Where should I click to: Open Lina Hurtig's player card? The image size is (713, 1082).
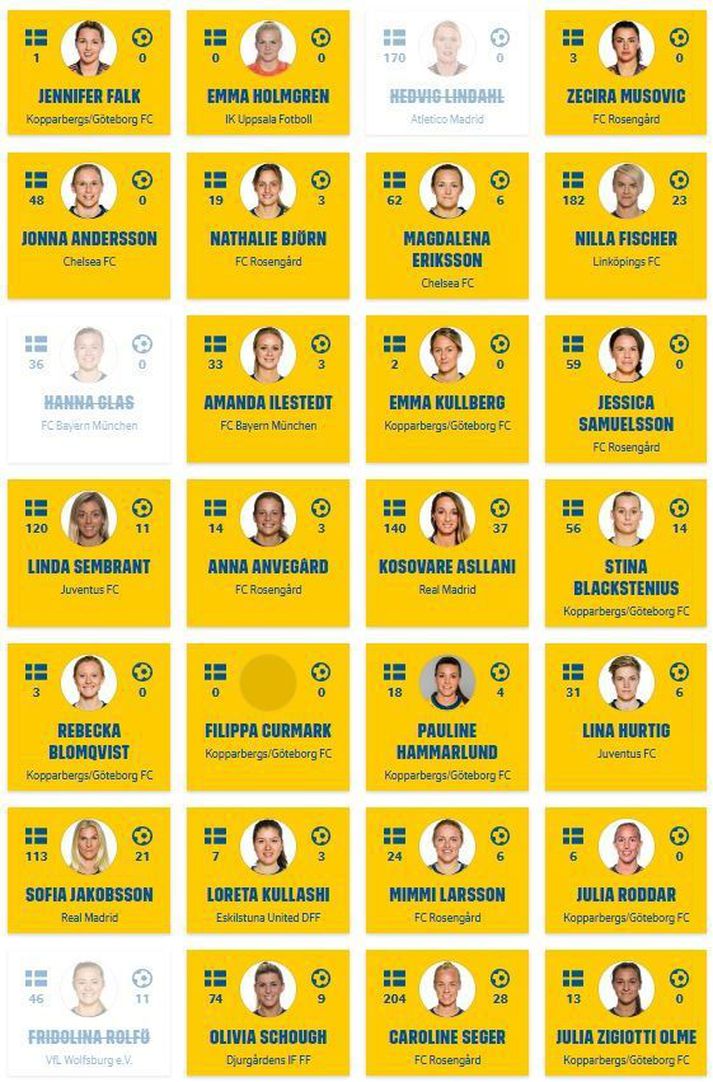[x=626, y=717]
